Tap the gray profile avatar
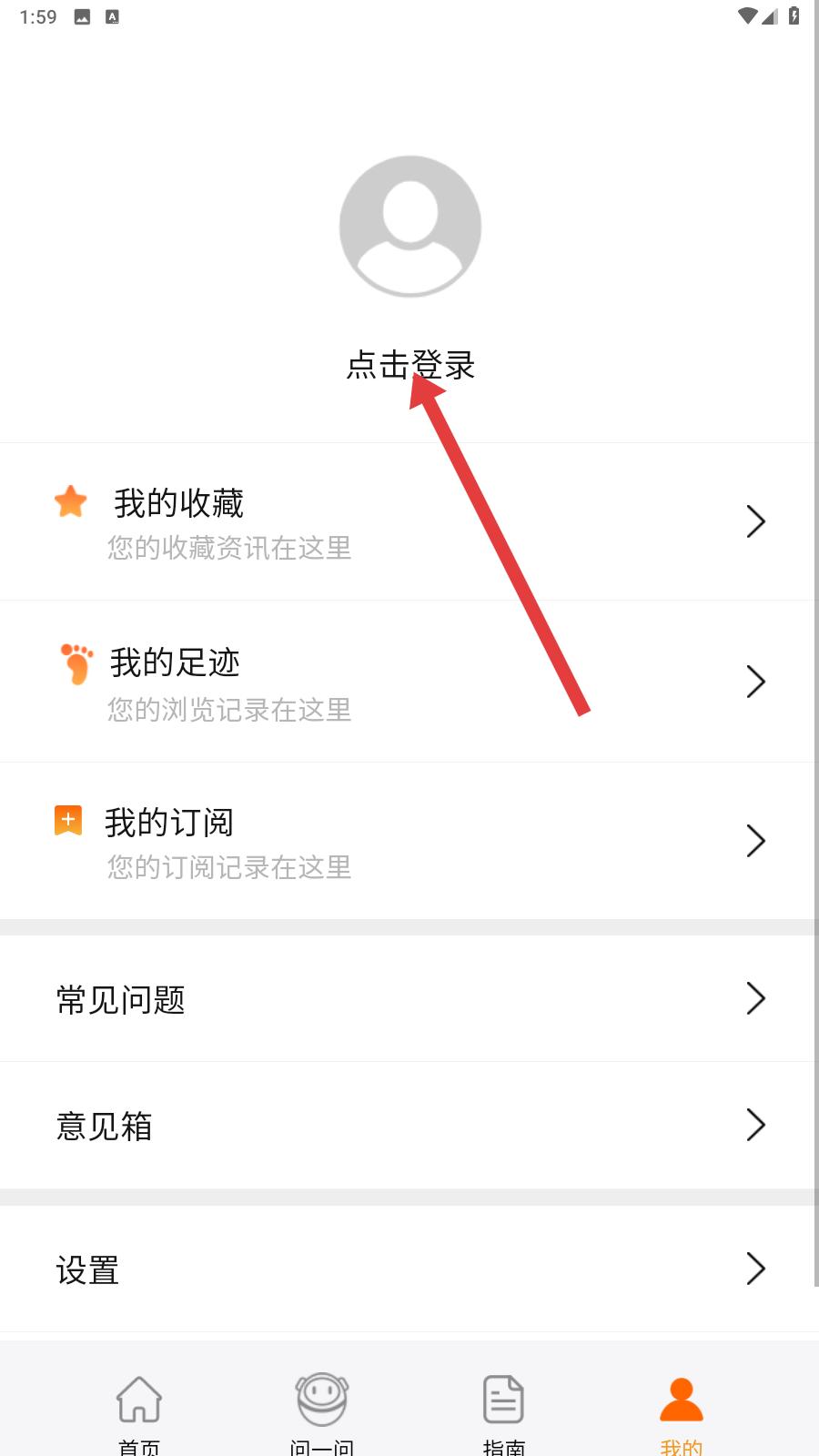 coord(409,226)
